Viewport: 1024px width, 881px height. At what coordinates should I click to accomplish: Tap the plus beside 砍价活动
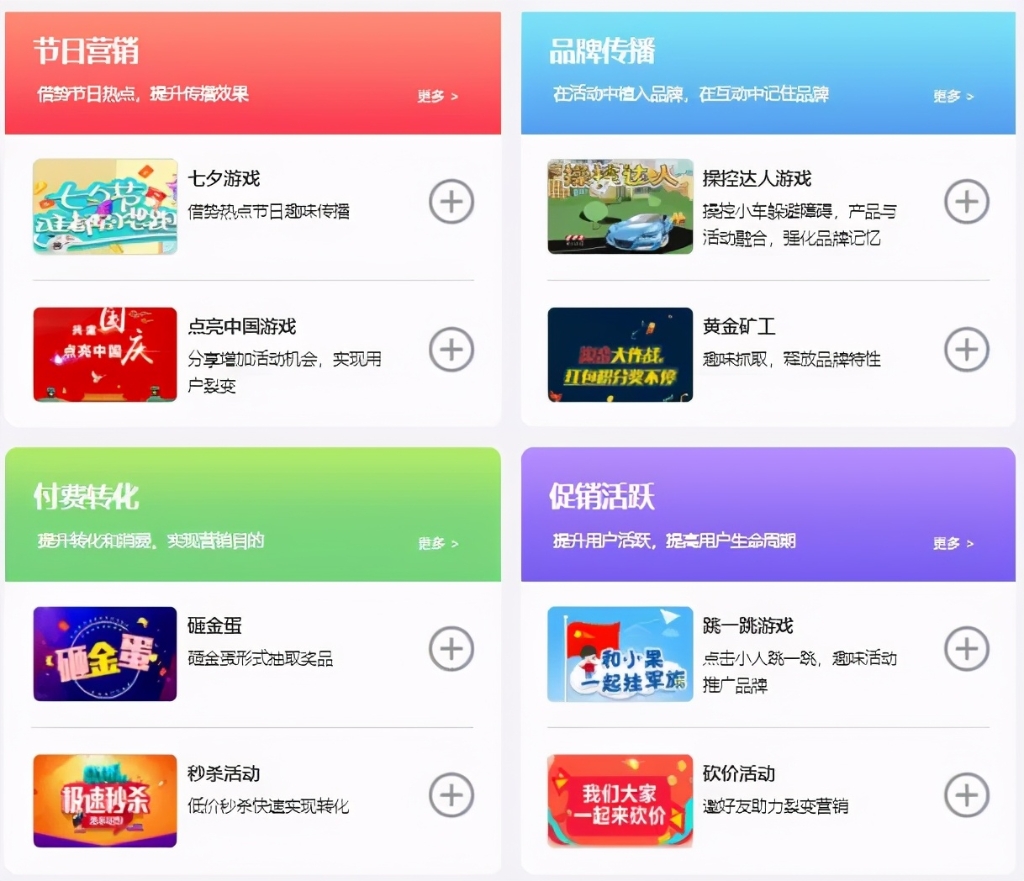point(966,796)
